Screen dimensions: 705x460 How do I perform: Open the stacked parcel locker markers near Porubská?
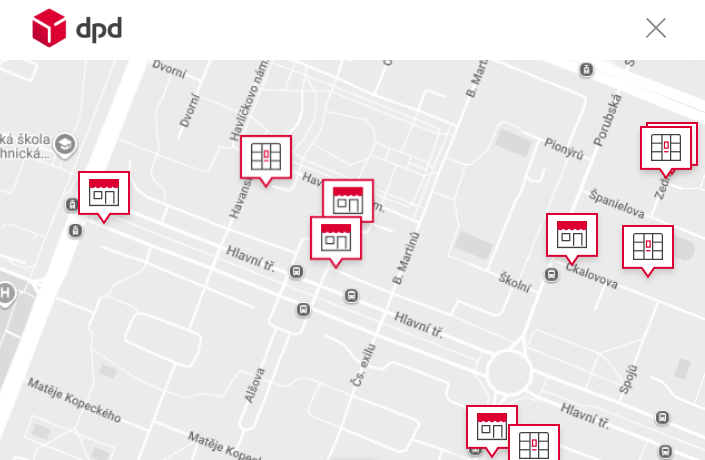[666, 148]
